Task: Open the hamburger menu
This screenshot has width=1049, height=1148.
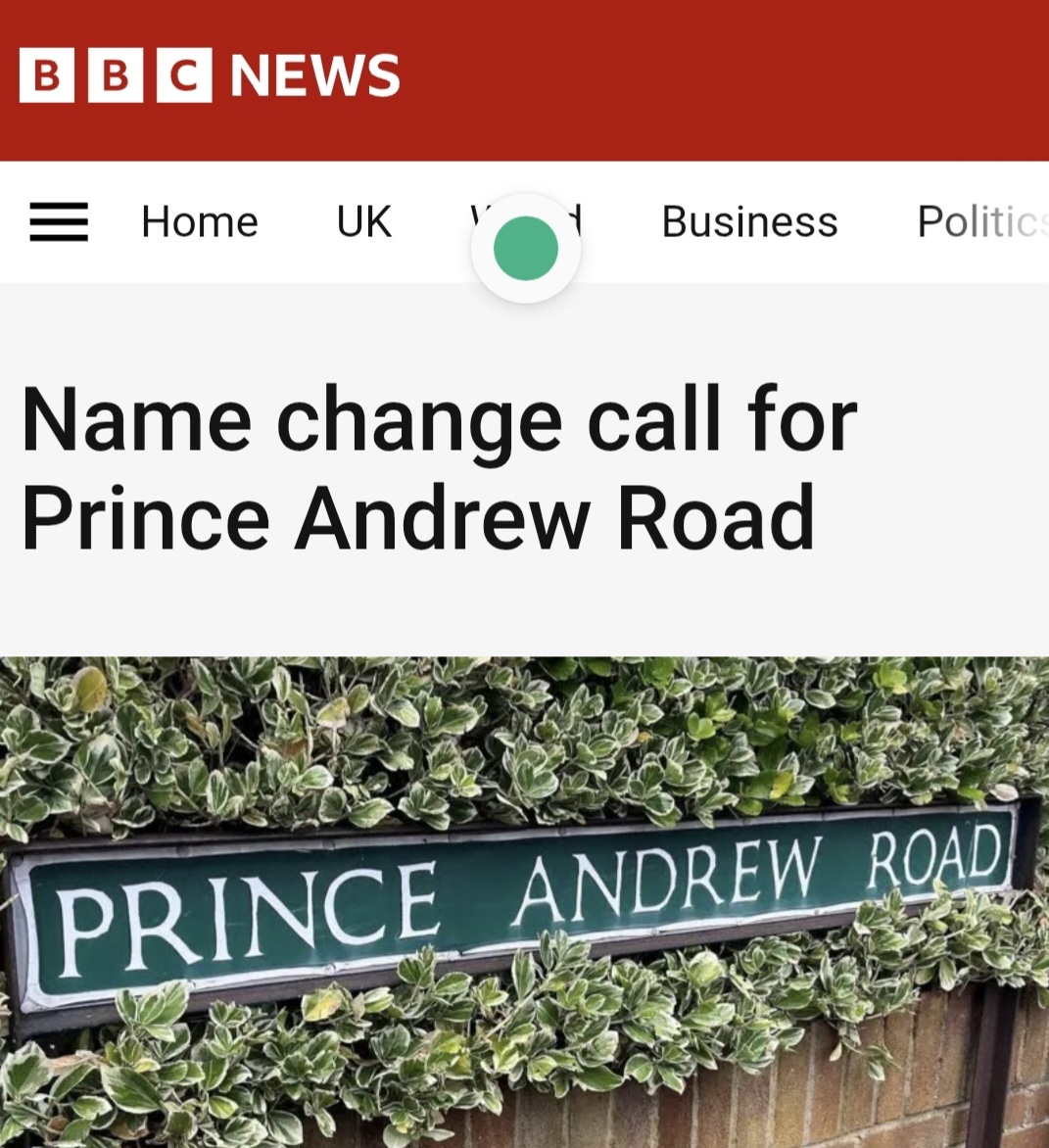Action: coord(59,221)
